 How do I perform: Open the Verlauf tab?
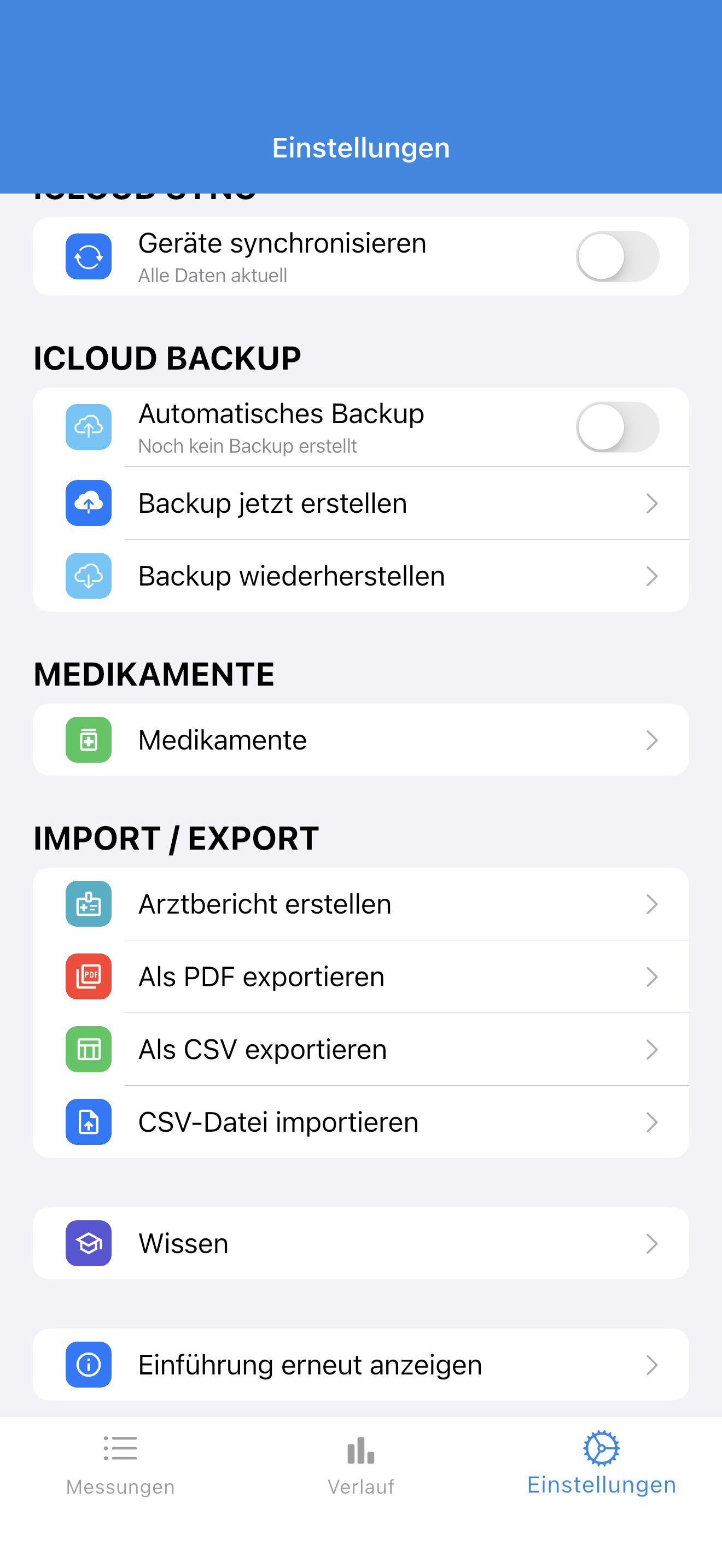click(360, 1467)
